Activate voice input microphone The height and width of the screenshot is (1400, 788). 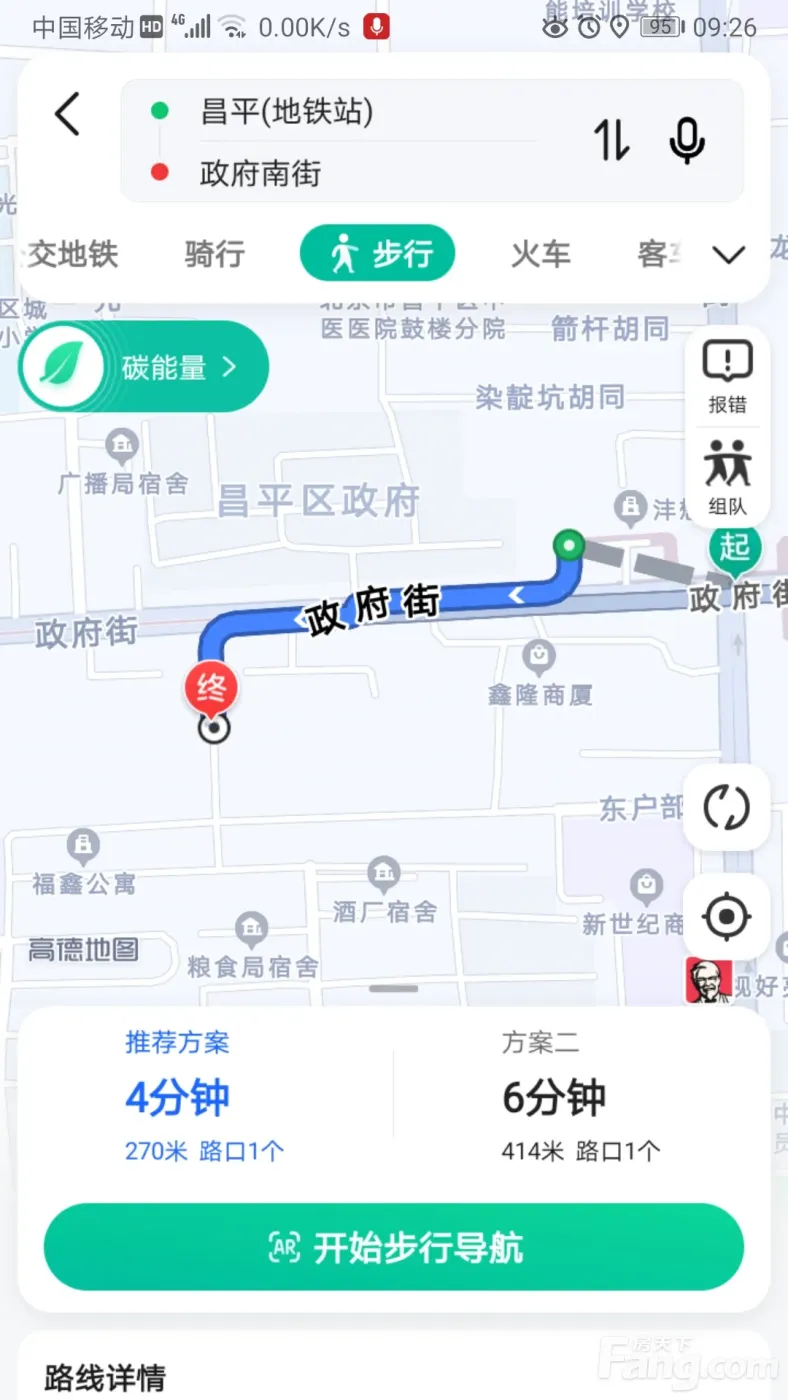pos(686,140)
